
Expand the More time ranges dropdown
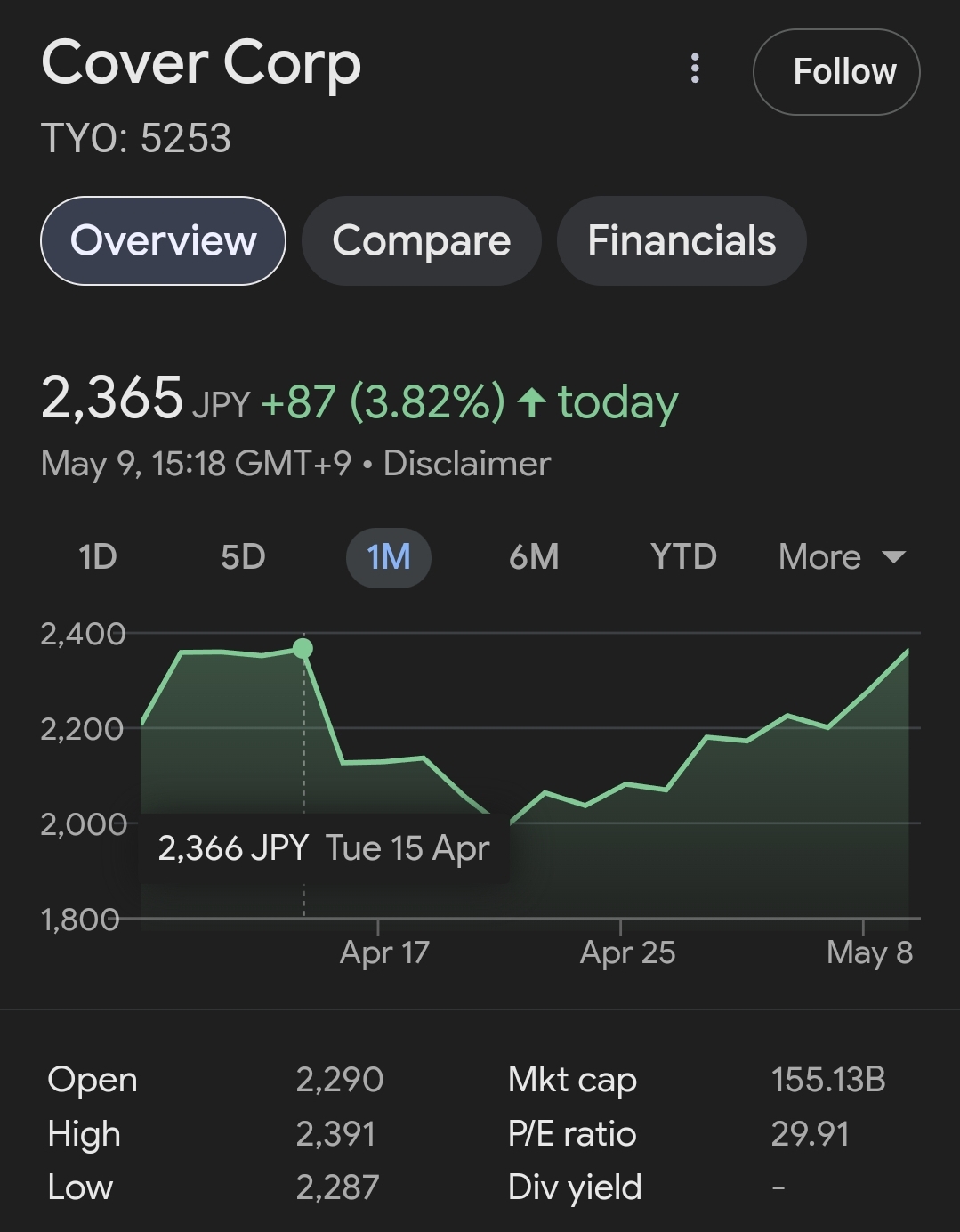(841, 557)
